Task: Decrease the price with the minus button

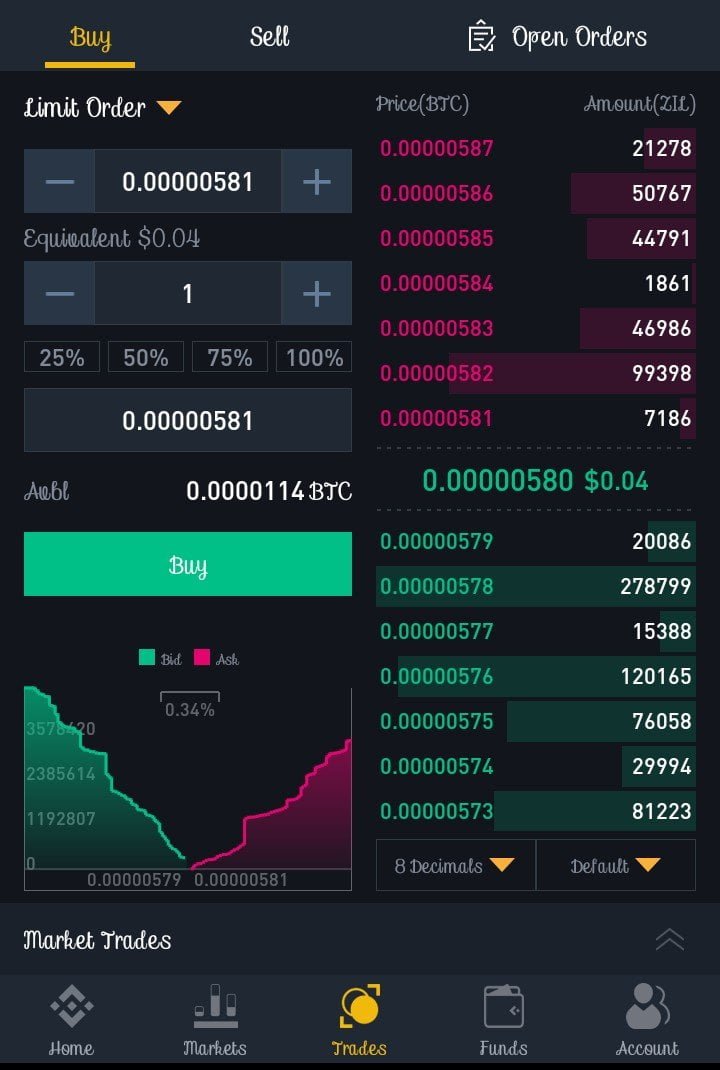Action: pyautogui.click(x=60, y=182)
